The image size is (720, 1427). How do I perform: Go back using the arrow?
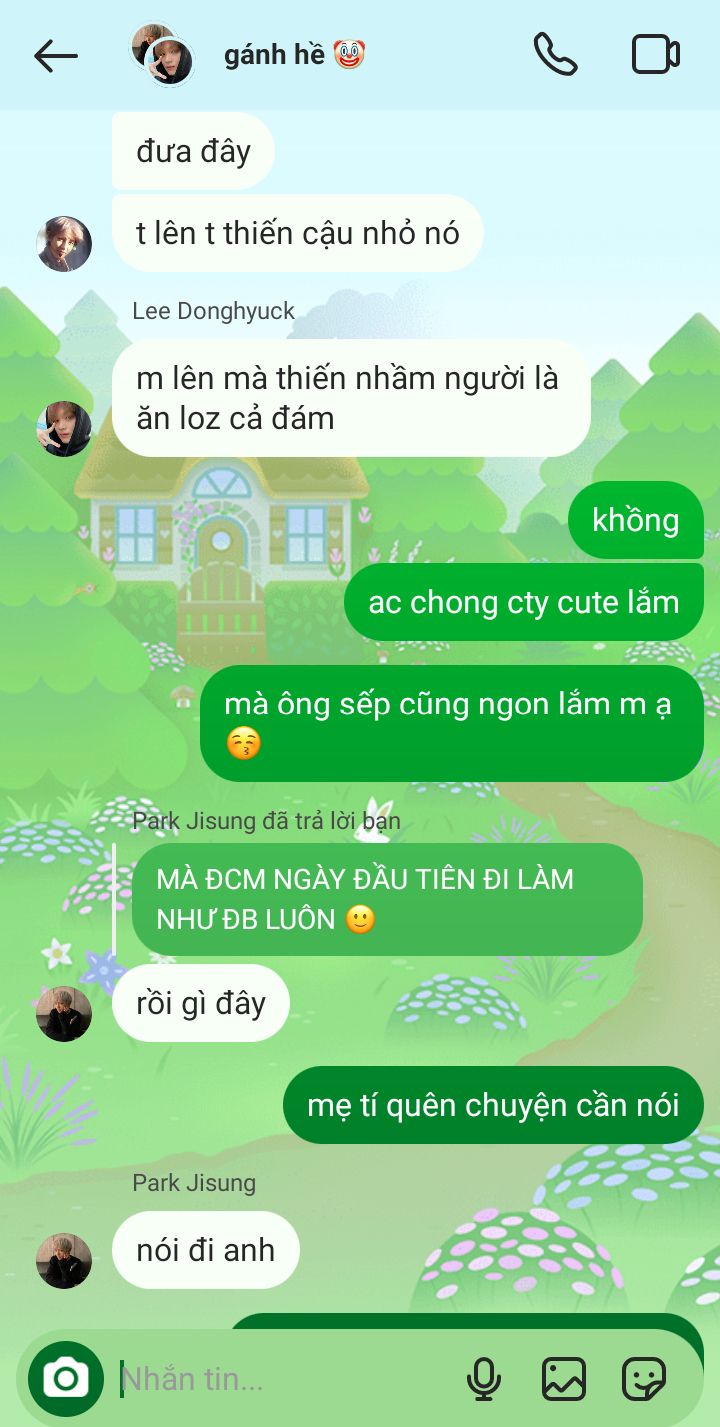point(56,56)
